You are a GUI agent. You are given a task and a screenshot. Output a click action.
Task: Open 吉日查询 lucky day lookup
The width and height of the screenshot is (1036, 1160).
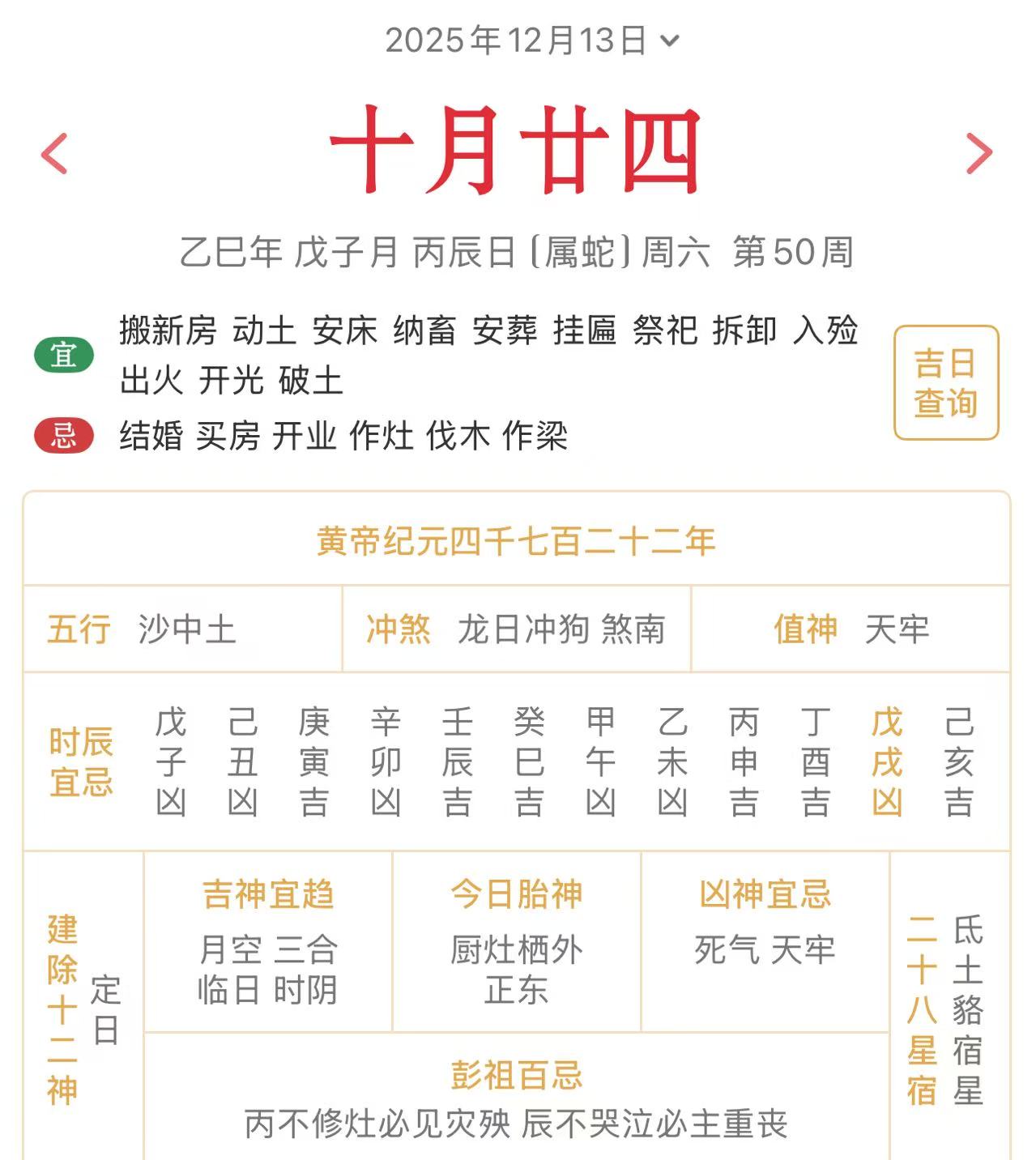coord(945,383)
